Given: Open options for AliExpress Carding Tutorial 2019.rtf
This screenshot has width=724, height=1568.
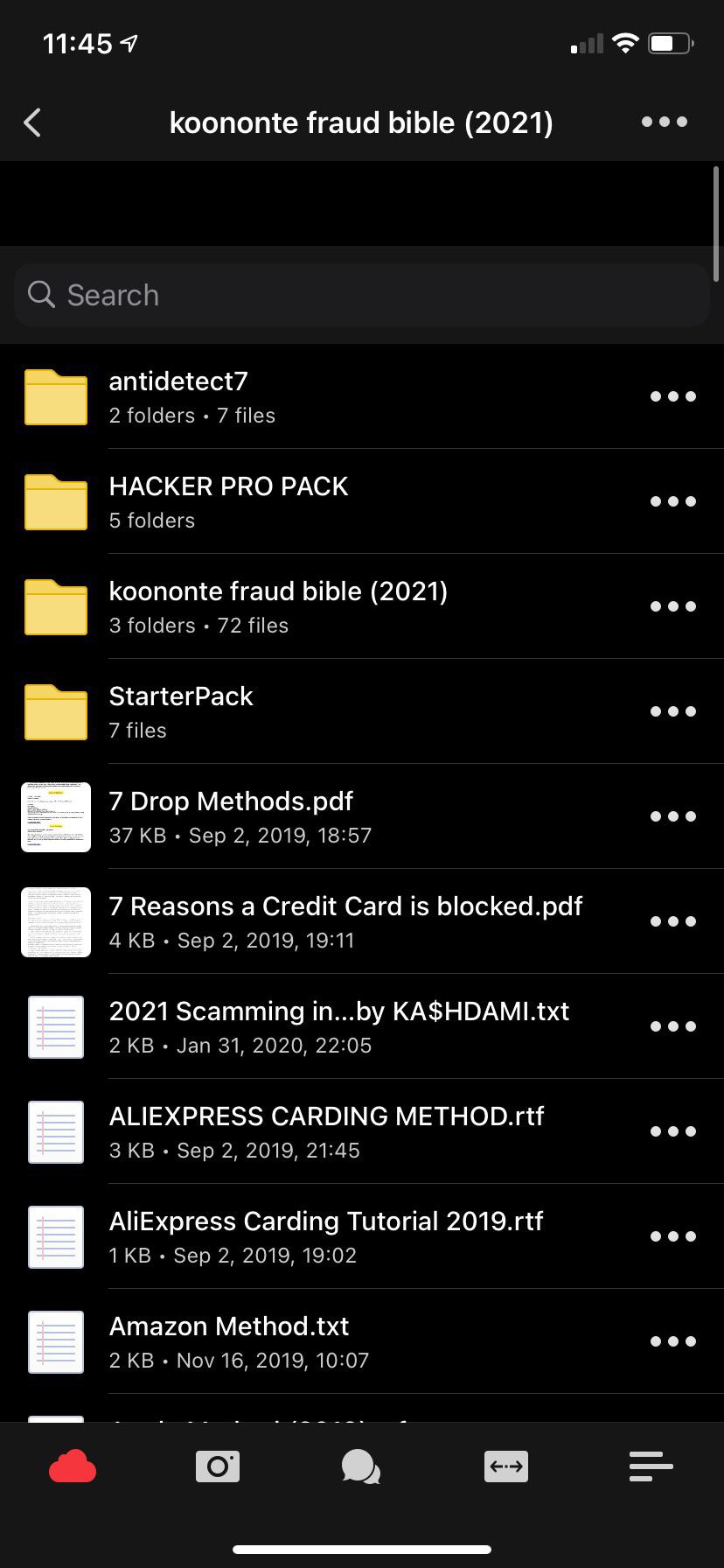Looking at the screenshot, I should pos(672,1236).
